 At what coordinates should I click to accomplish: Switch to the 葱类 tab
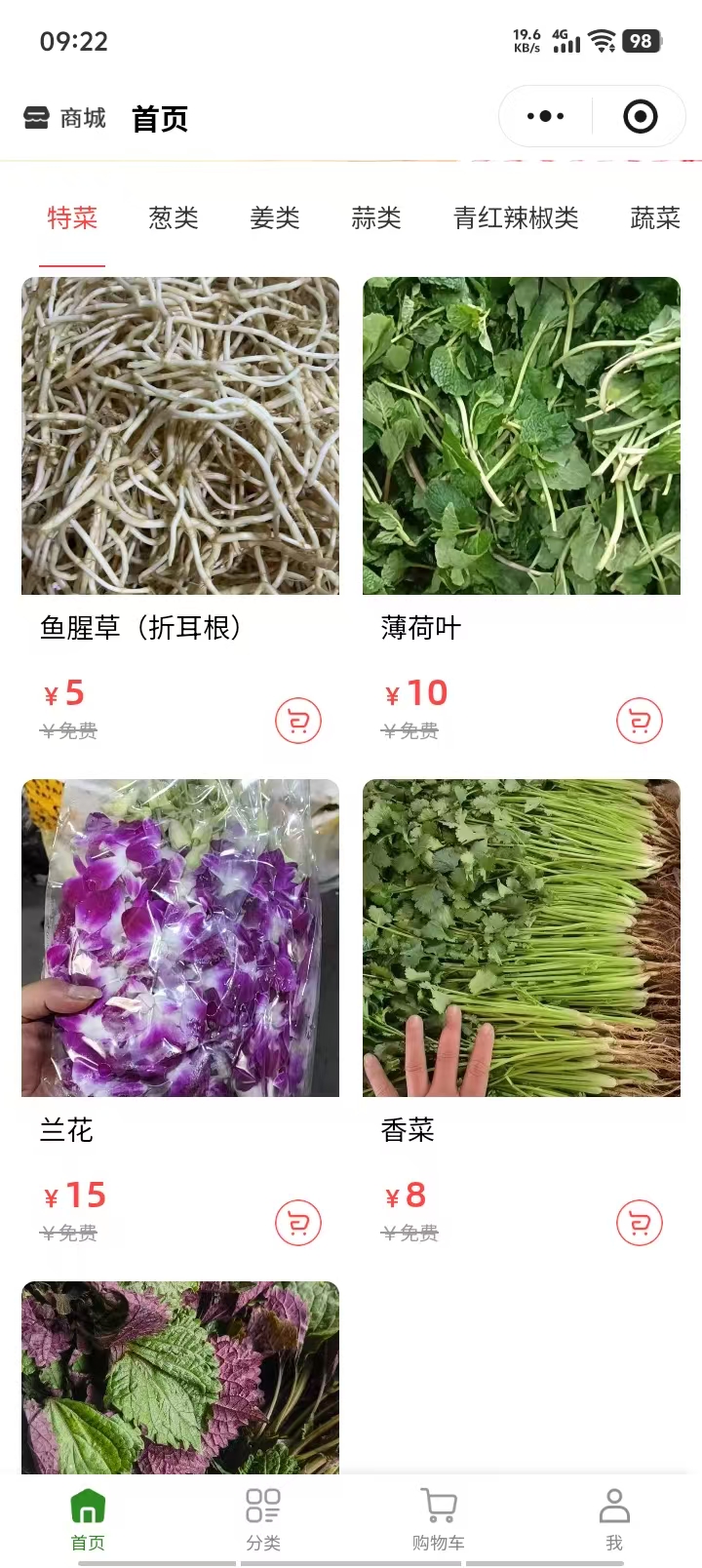point(174,217)
